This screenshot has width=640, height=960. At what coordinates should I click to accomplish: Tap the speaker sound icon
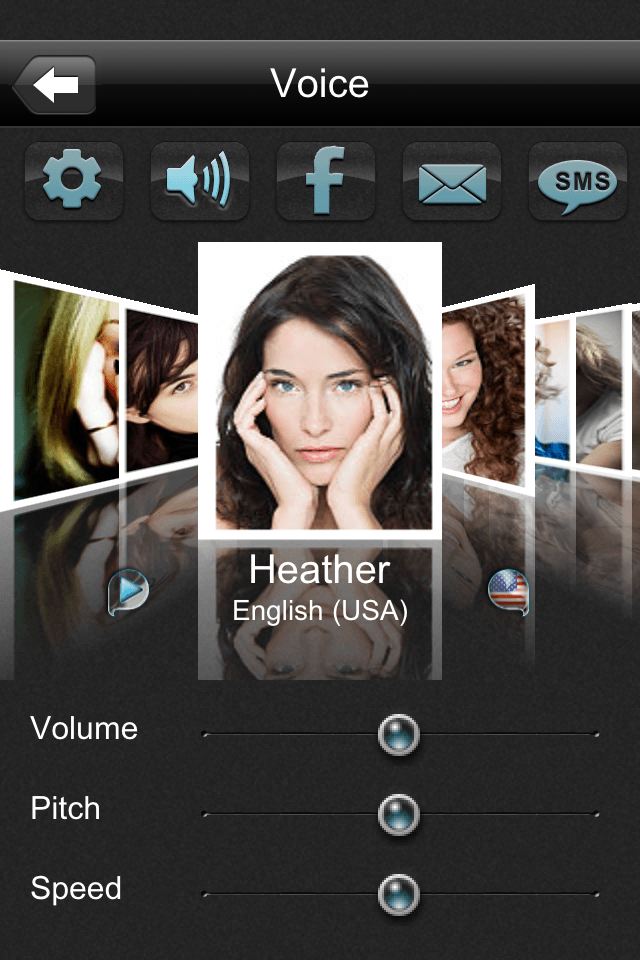pyautogui.click(x=200, y=181)
